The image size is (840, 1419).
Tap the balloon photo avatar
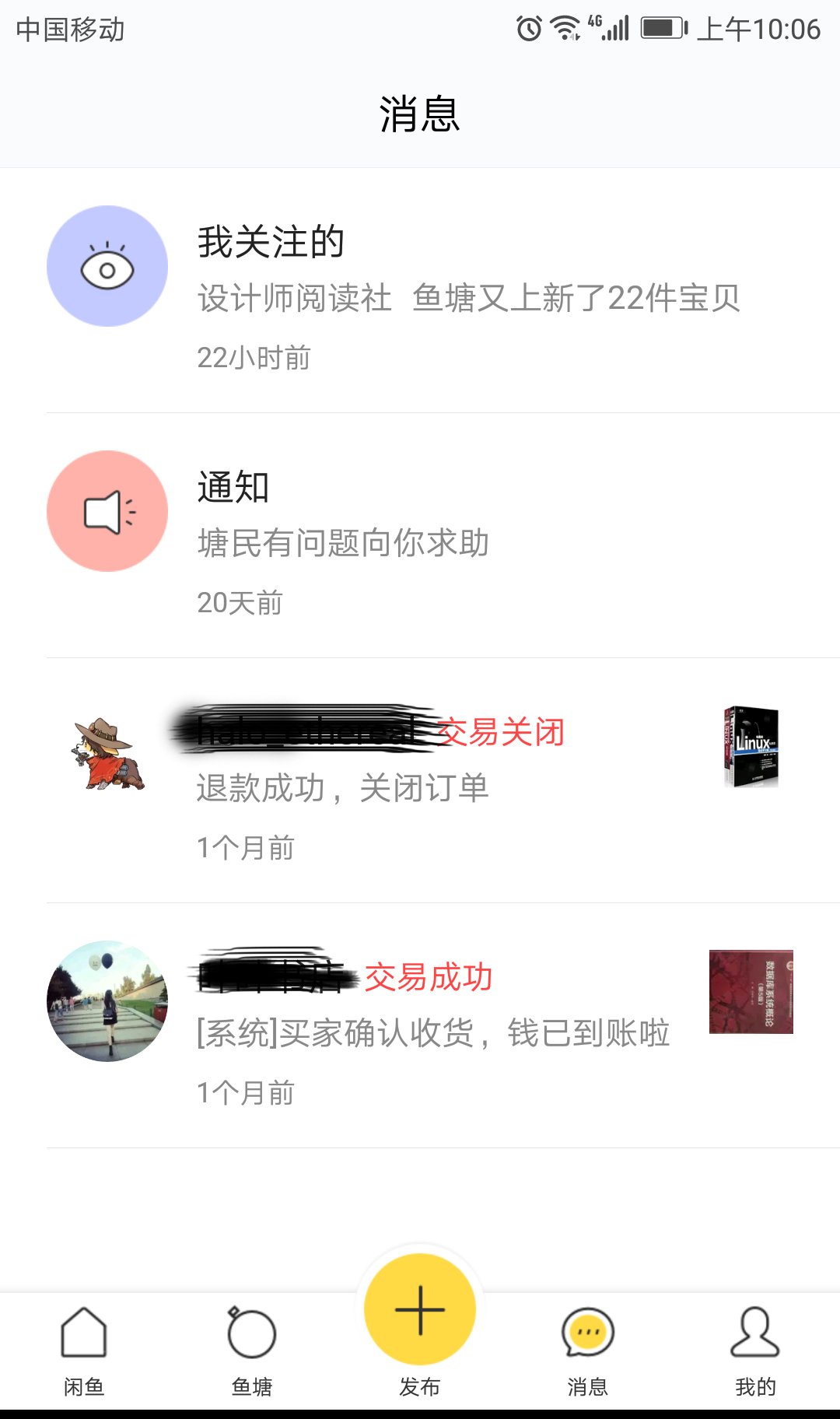tap(107, 1002)
